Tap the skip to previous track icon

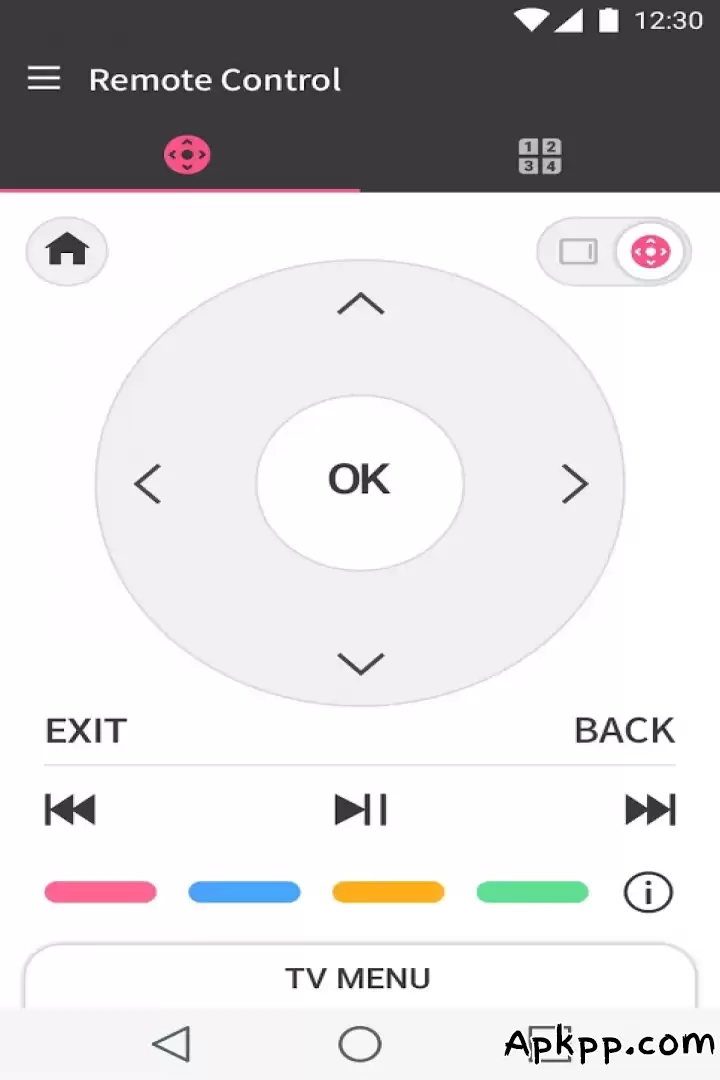pos(69,809)
